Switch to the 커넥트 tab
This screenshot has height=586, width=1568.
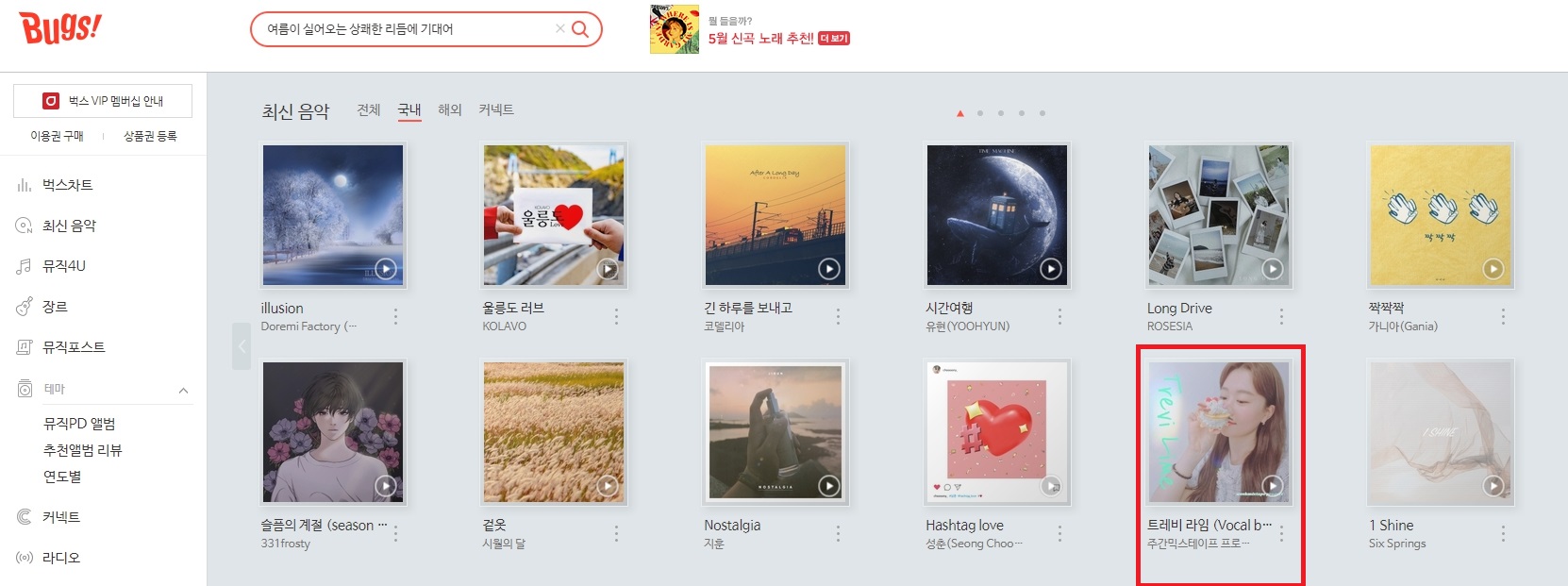[496, 110]
